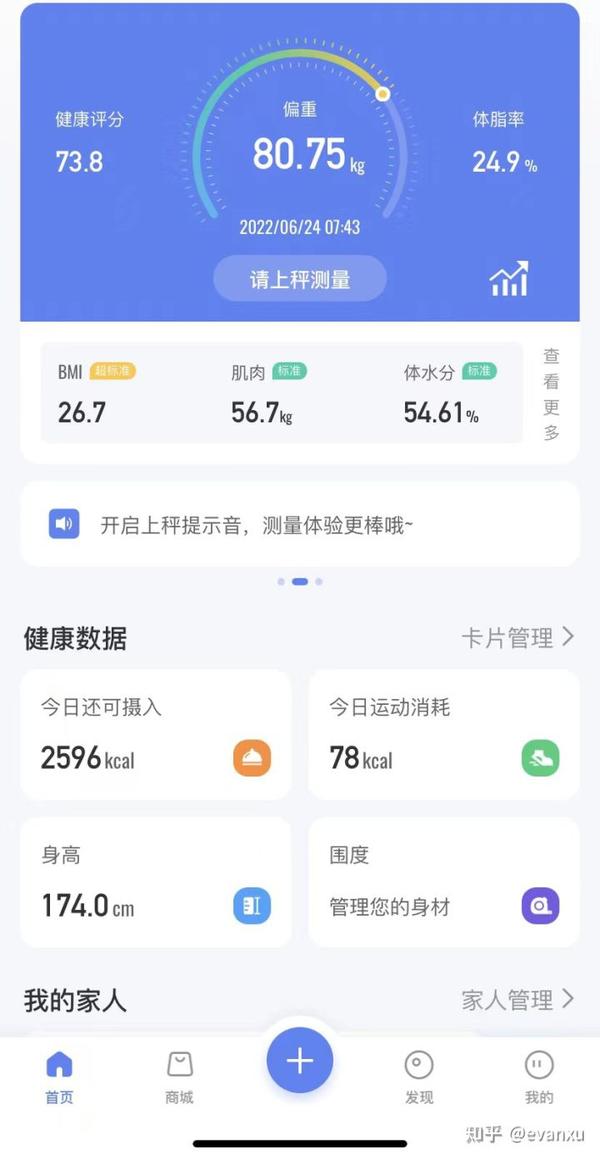Switch to the 发现 tab
Screen dimensions: 600x1159
click(x=419, y=1078)
